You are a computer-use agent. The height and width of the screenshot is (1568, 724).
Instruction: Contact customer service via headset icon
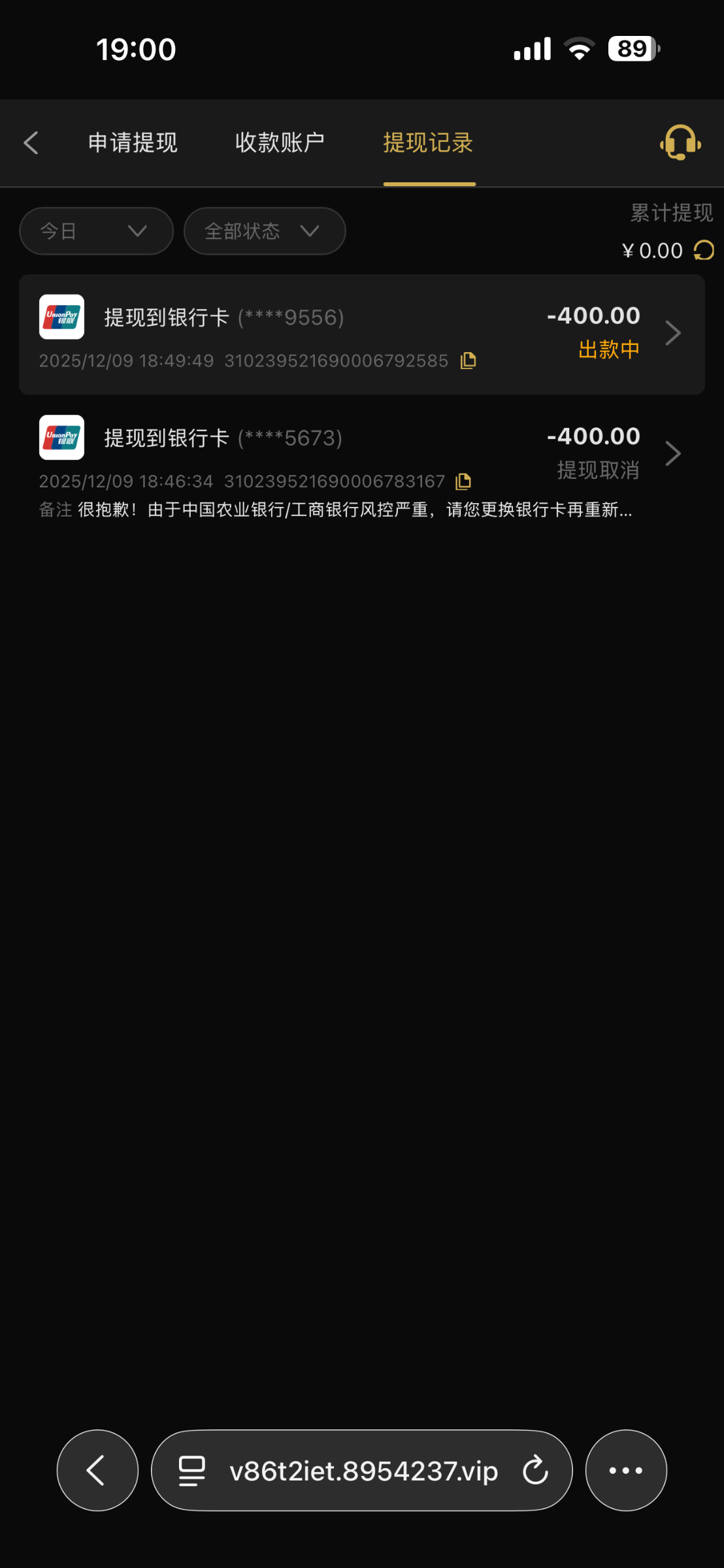tap(680, 142)
